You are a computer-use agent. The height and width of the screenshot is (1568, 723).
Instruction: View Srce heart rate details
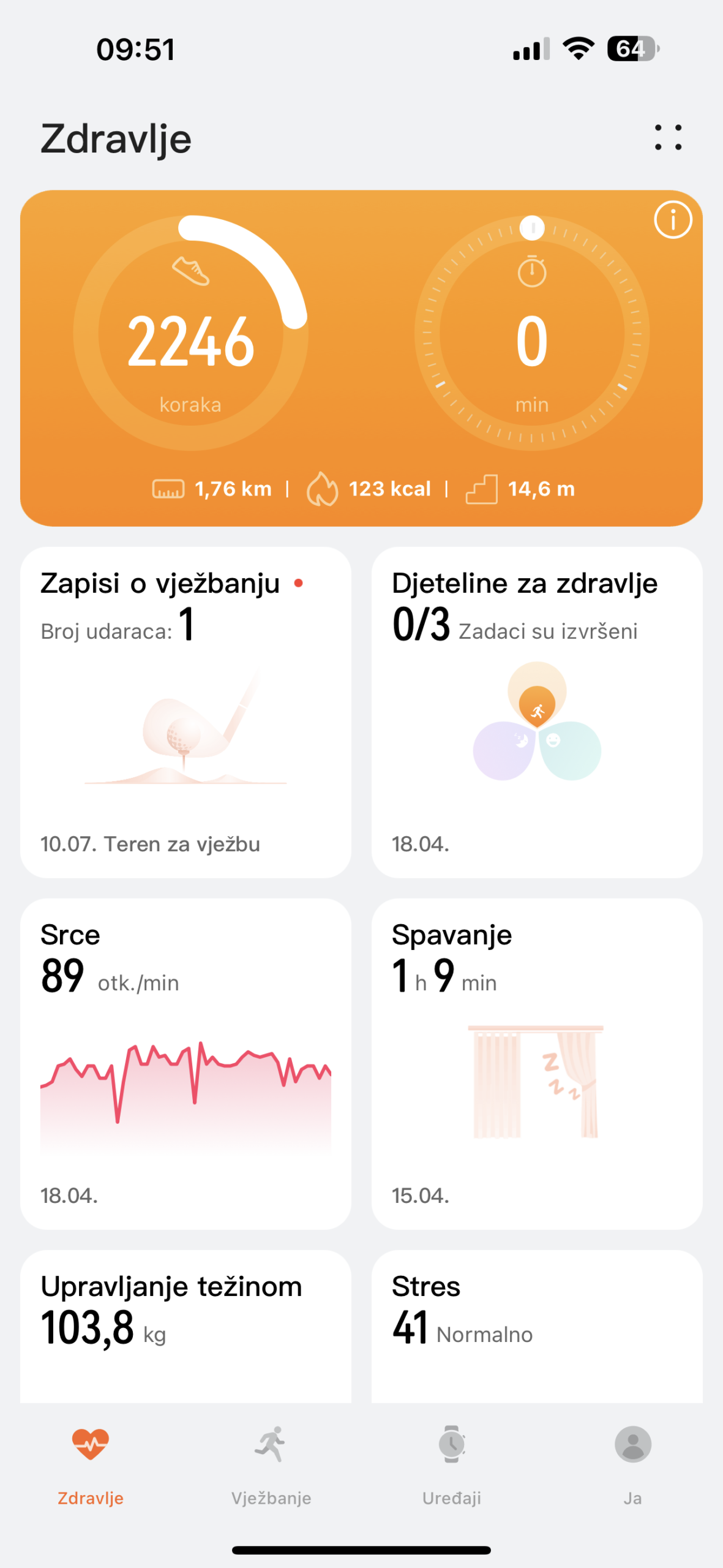click(185, 1063)
